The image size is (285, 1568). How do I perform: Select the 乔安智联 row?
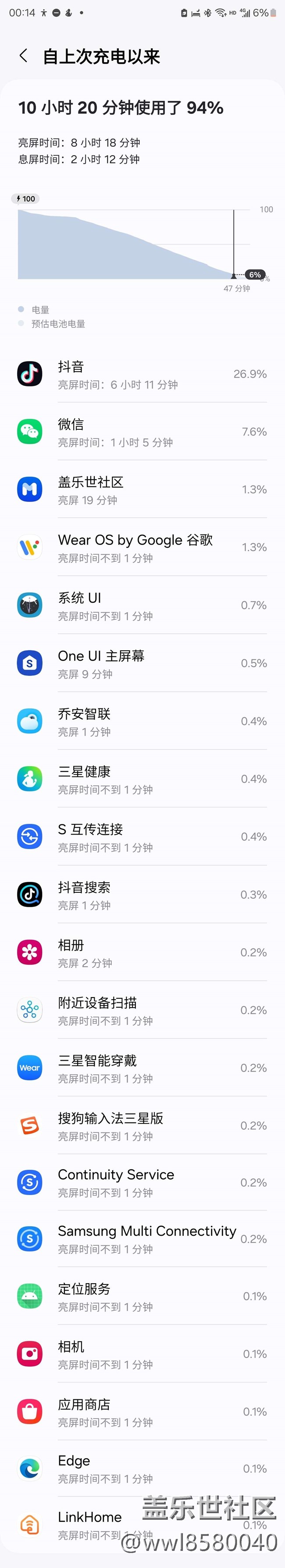(x=142, y=721)
